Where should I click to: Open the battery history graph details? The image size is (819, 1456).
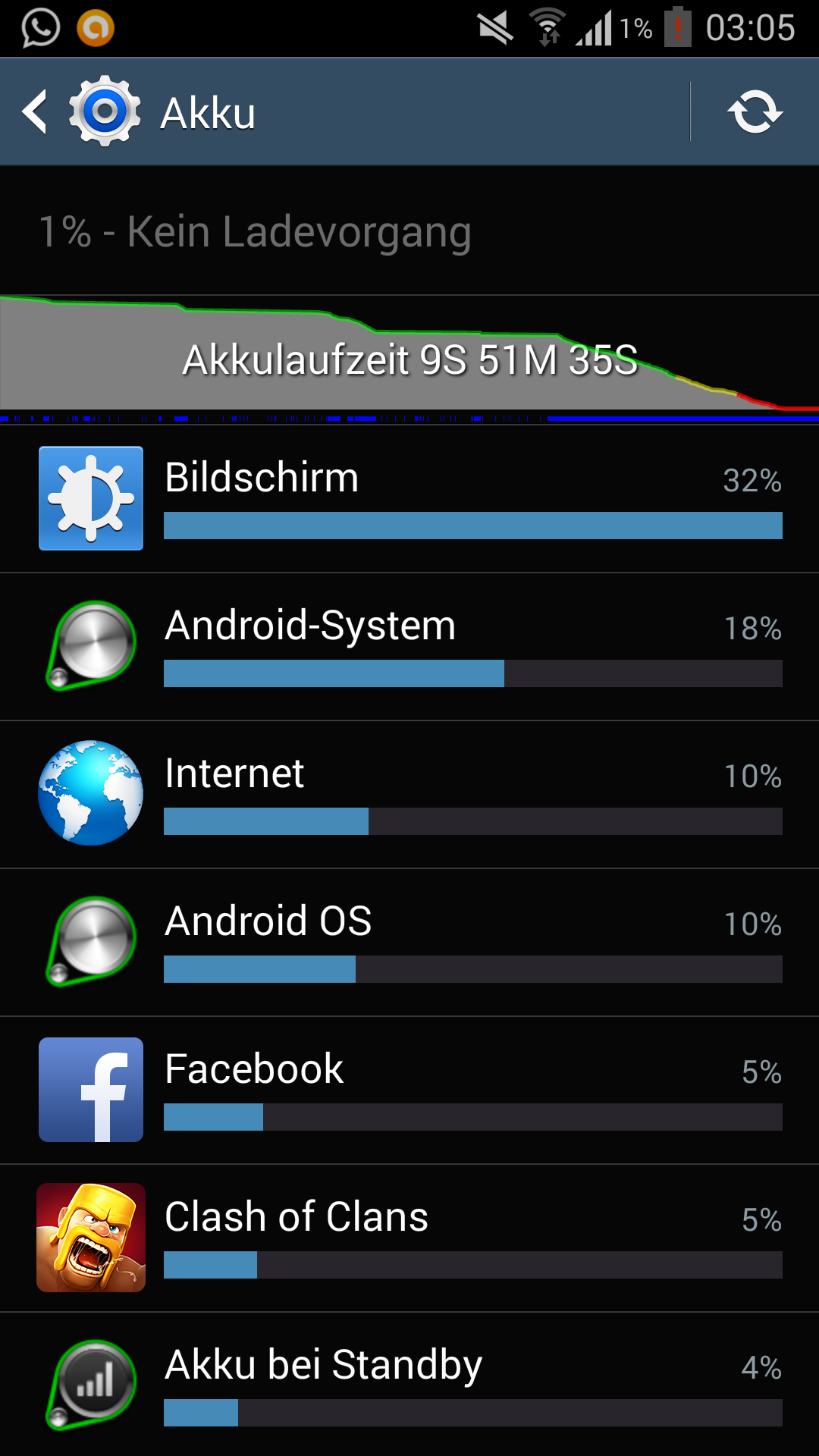(x=409, y=358)
